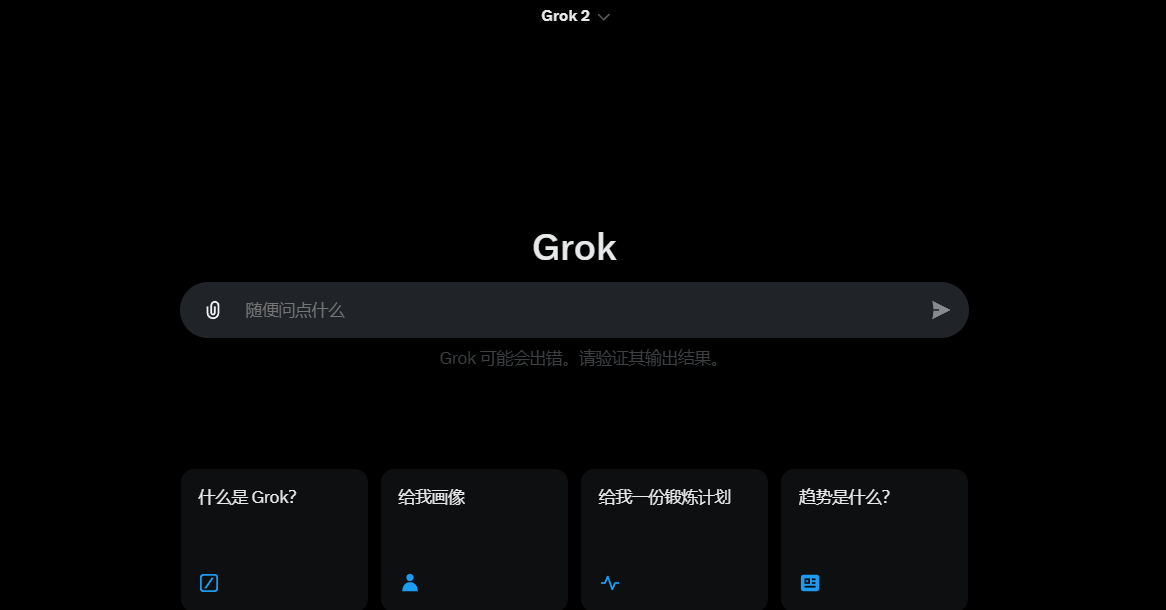Image resolution: width=1166 pixels, height=610 pixels.
Task: Focus the 随便问点什么 input field
Action: [580, 310]
